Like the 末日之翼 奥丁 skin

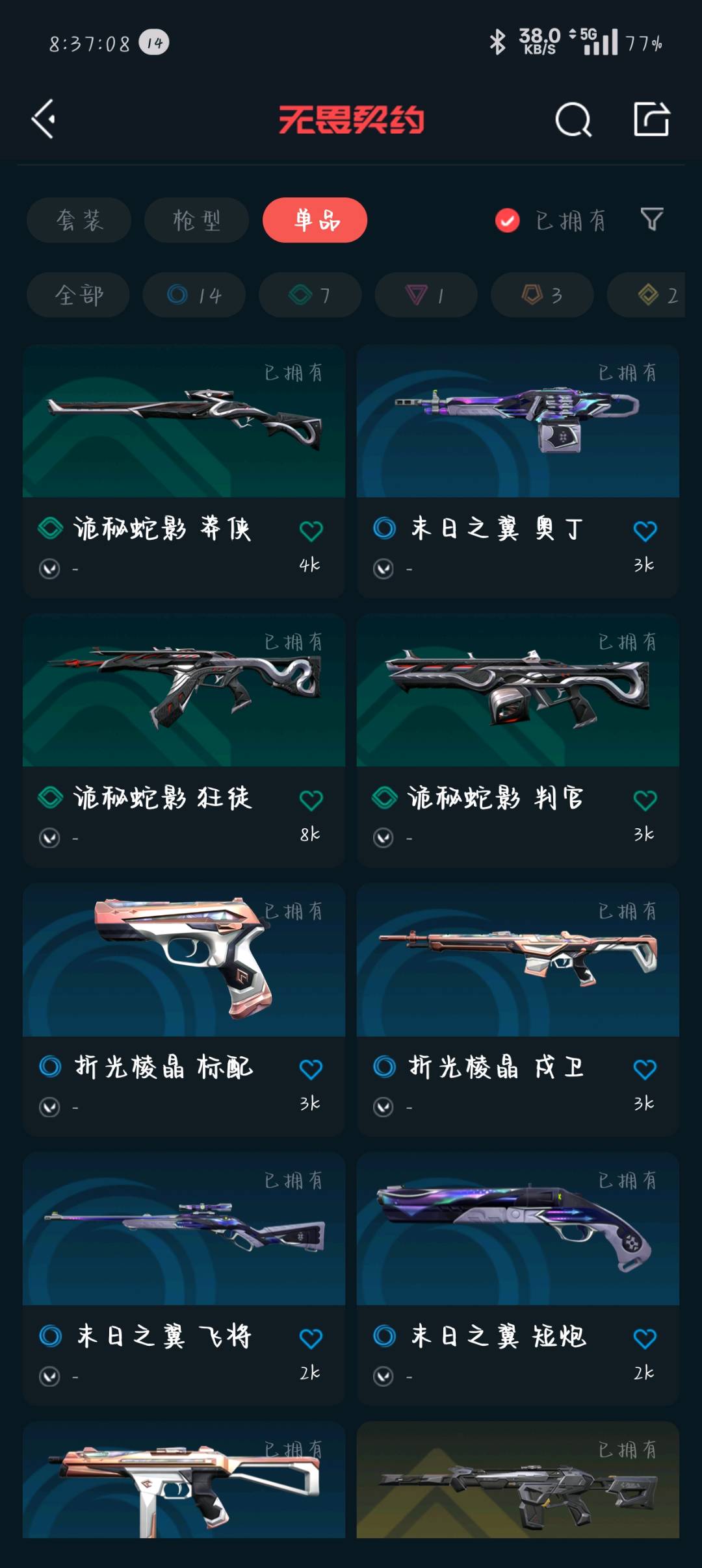tap(645, 531)
